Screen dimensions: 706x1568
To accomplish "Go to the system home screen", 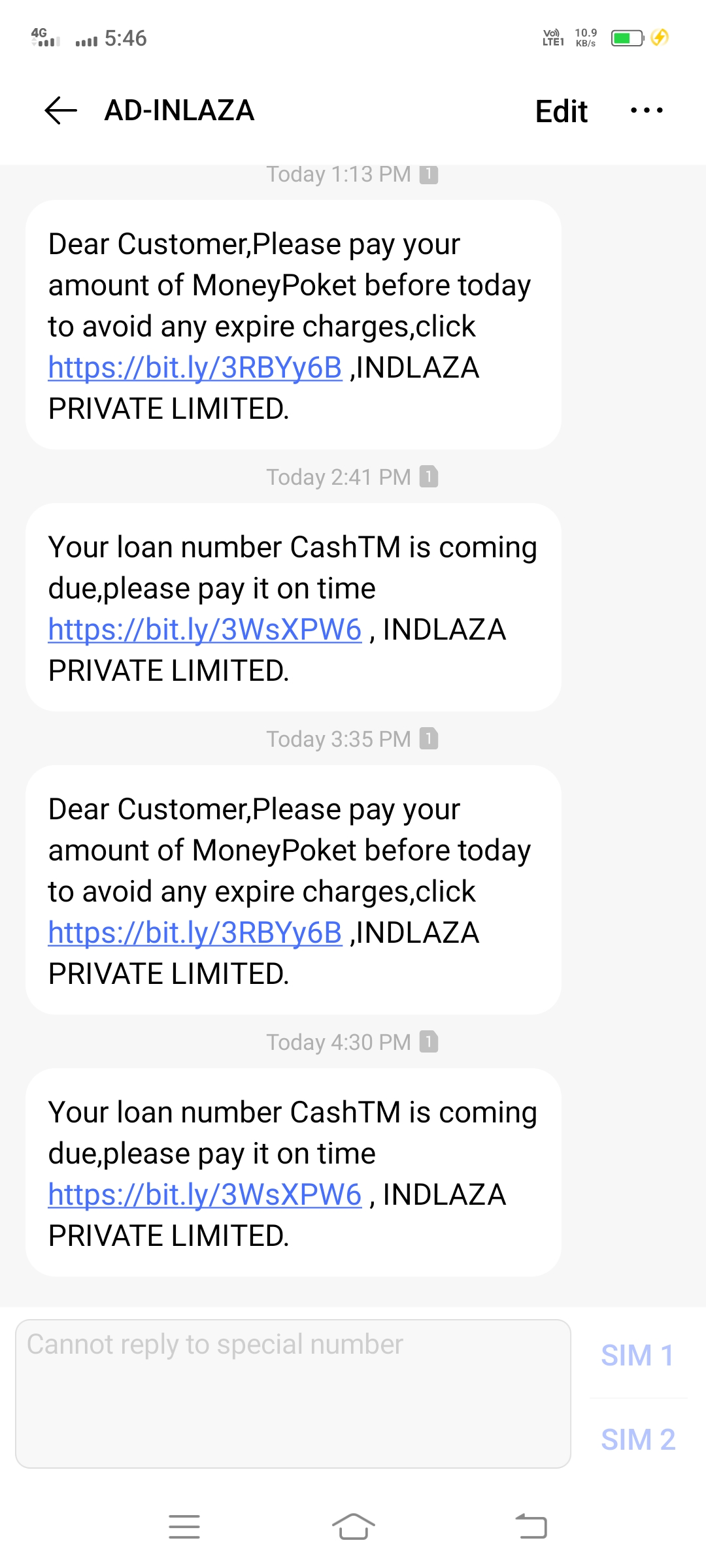I will click(x=353, y=1527).
